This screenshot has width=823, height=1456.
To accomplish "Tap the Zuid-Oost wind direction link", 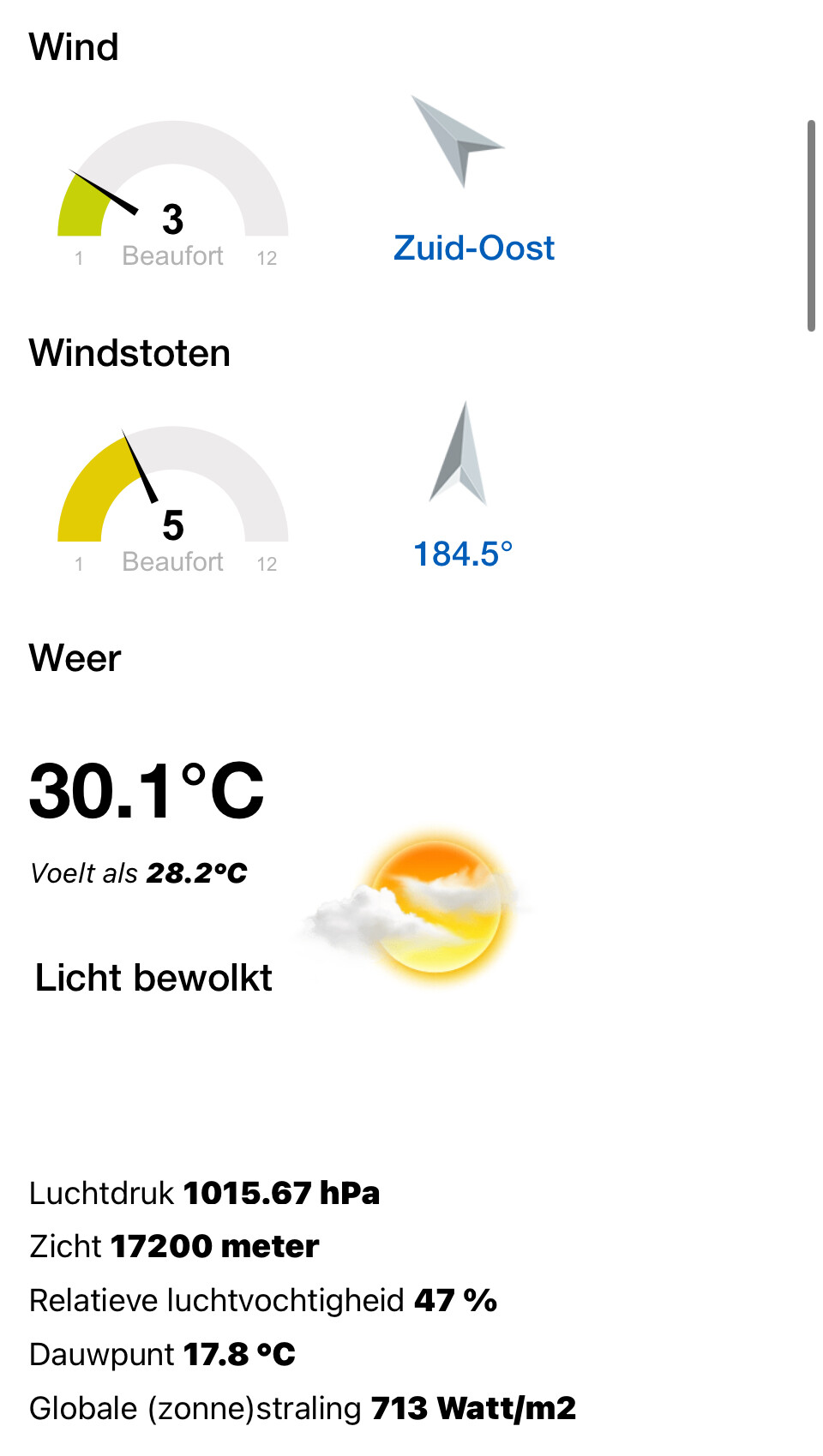I will point(473,249).
